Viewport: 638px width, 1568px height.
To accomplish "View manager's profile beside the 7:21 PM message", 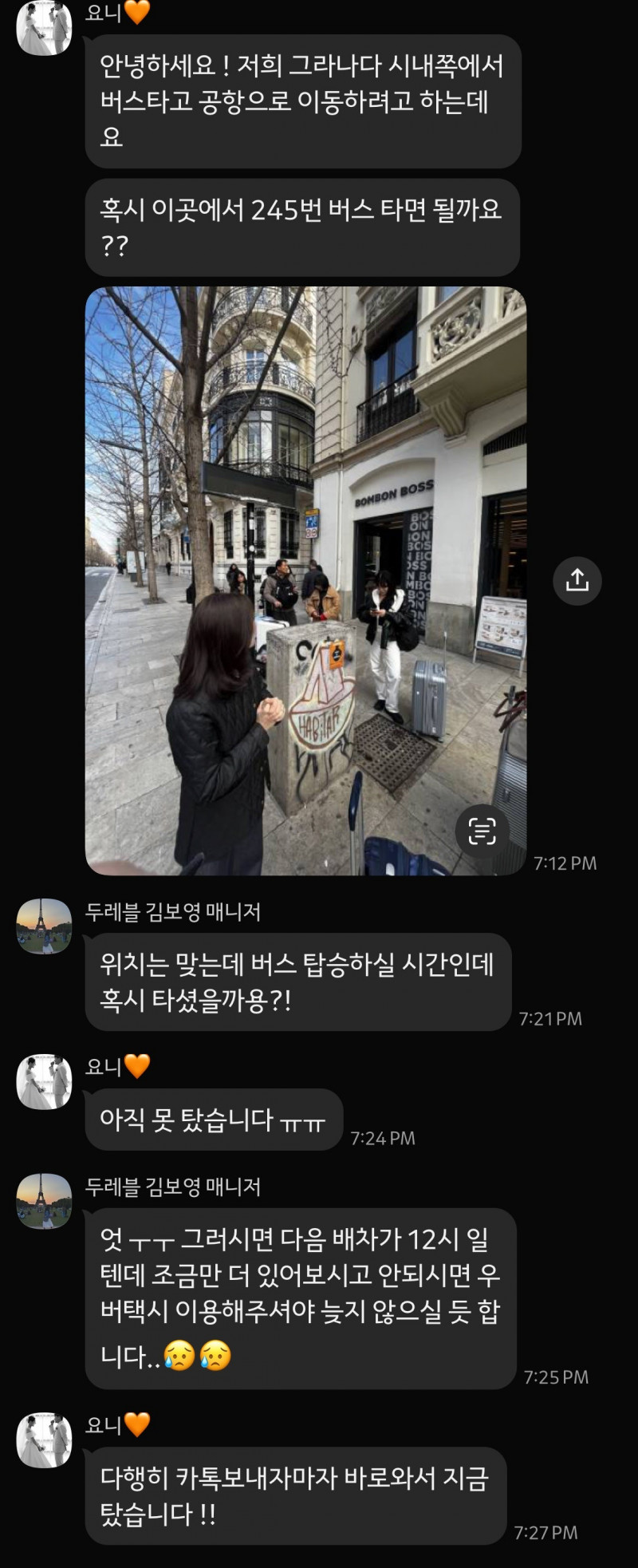I will point(44,926).
